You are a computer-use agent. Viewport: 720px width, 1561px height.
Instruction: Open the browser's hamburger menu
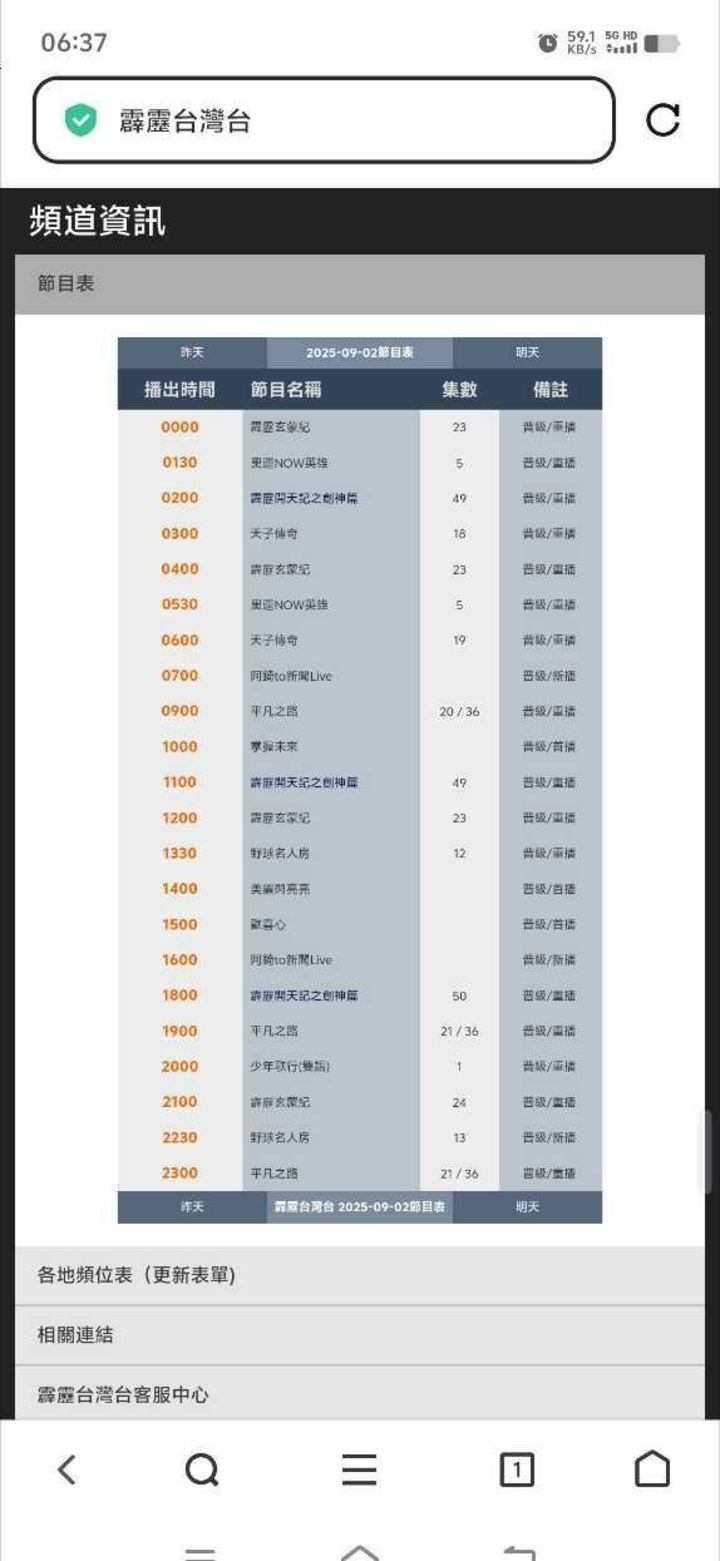click(359, 1470)
